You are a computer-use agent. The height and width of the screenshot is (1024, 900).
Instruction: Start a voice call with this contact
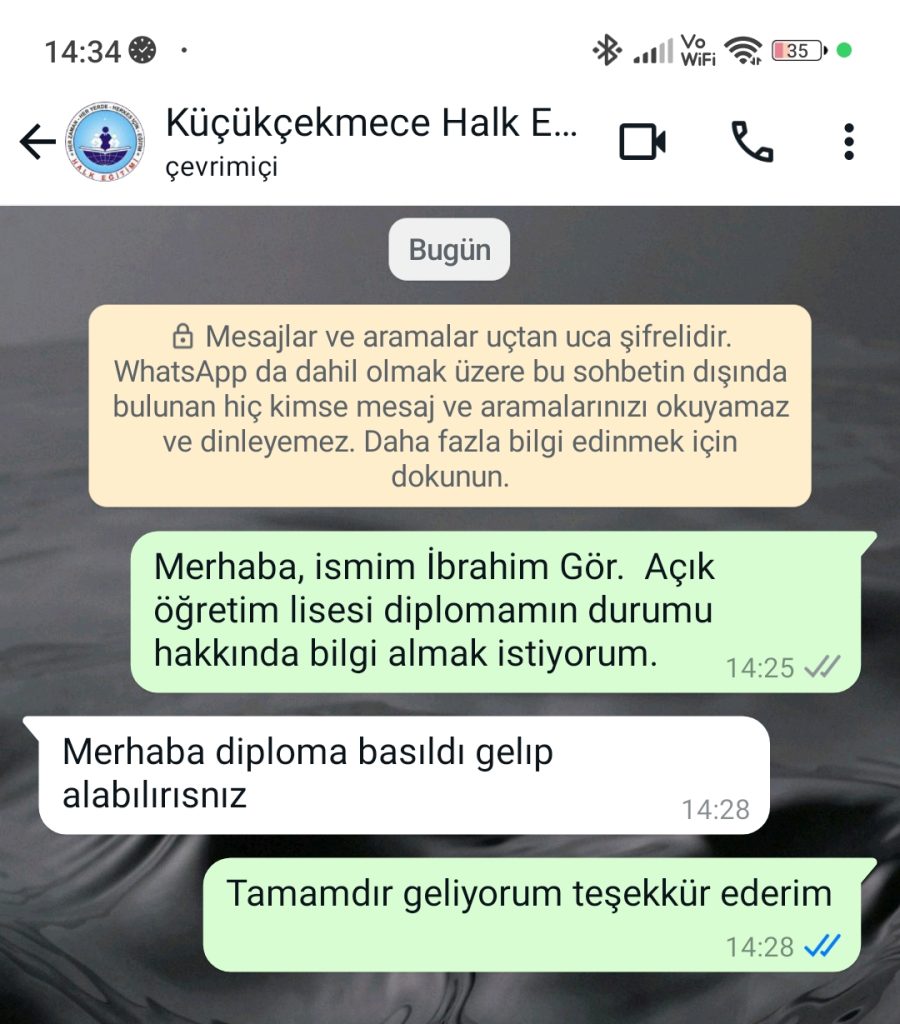[x=752, y=142]
